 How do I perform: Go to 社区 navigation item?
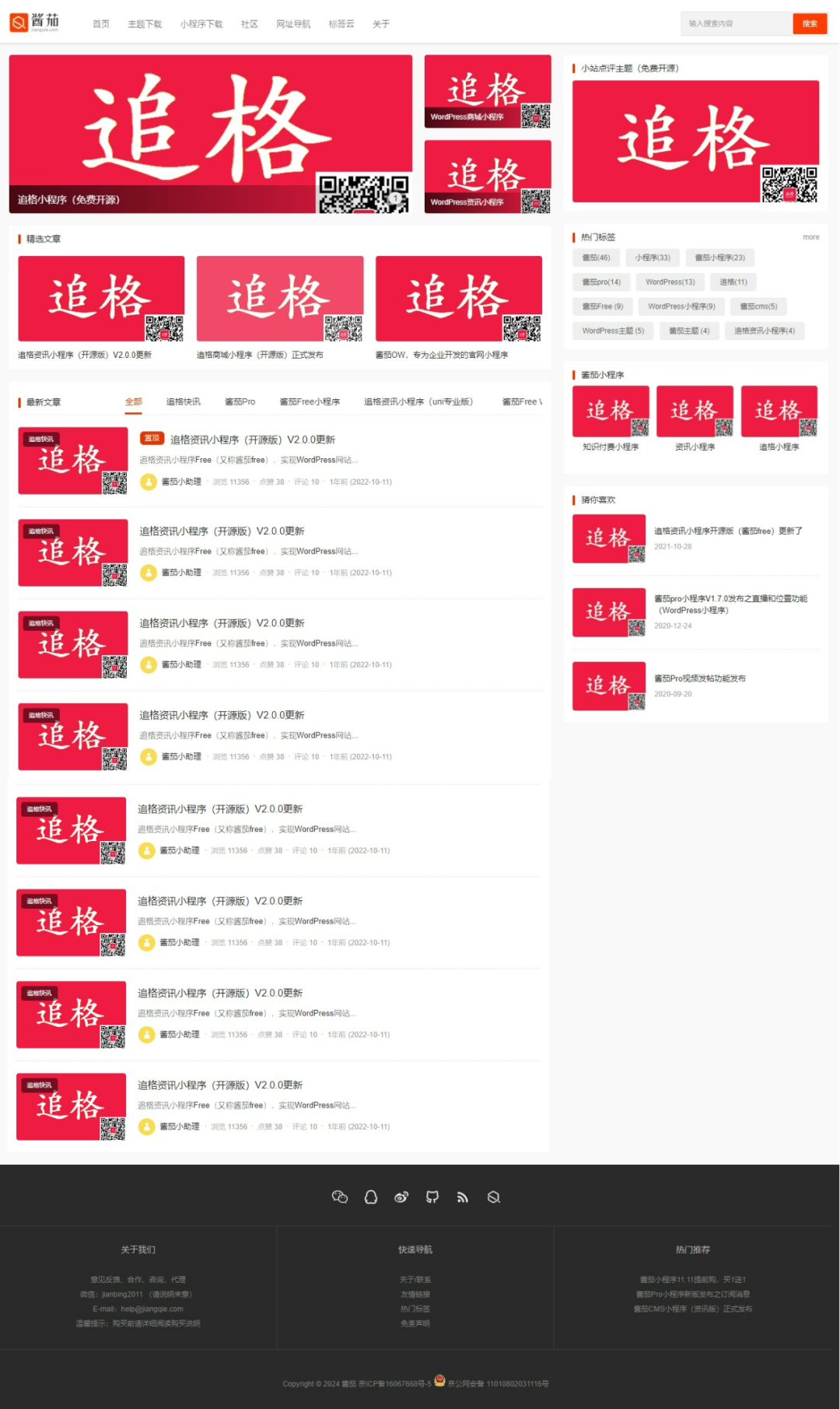(249, 24)
